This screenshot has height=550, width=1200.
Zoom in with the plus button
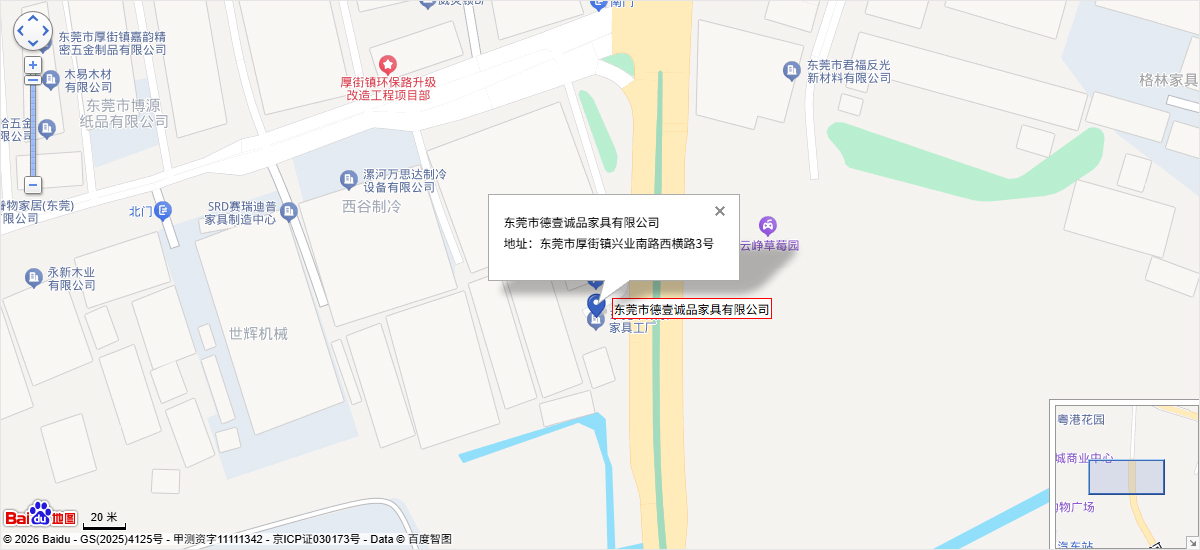[x=33, y=64]
